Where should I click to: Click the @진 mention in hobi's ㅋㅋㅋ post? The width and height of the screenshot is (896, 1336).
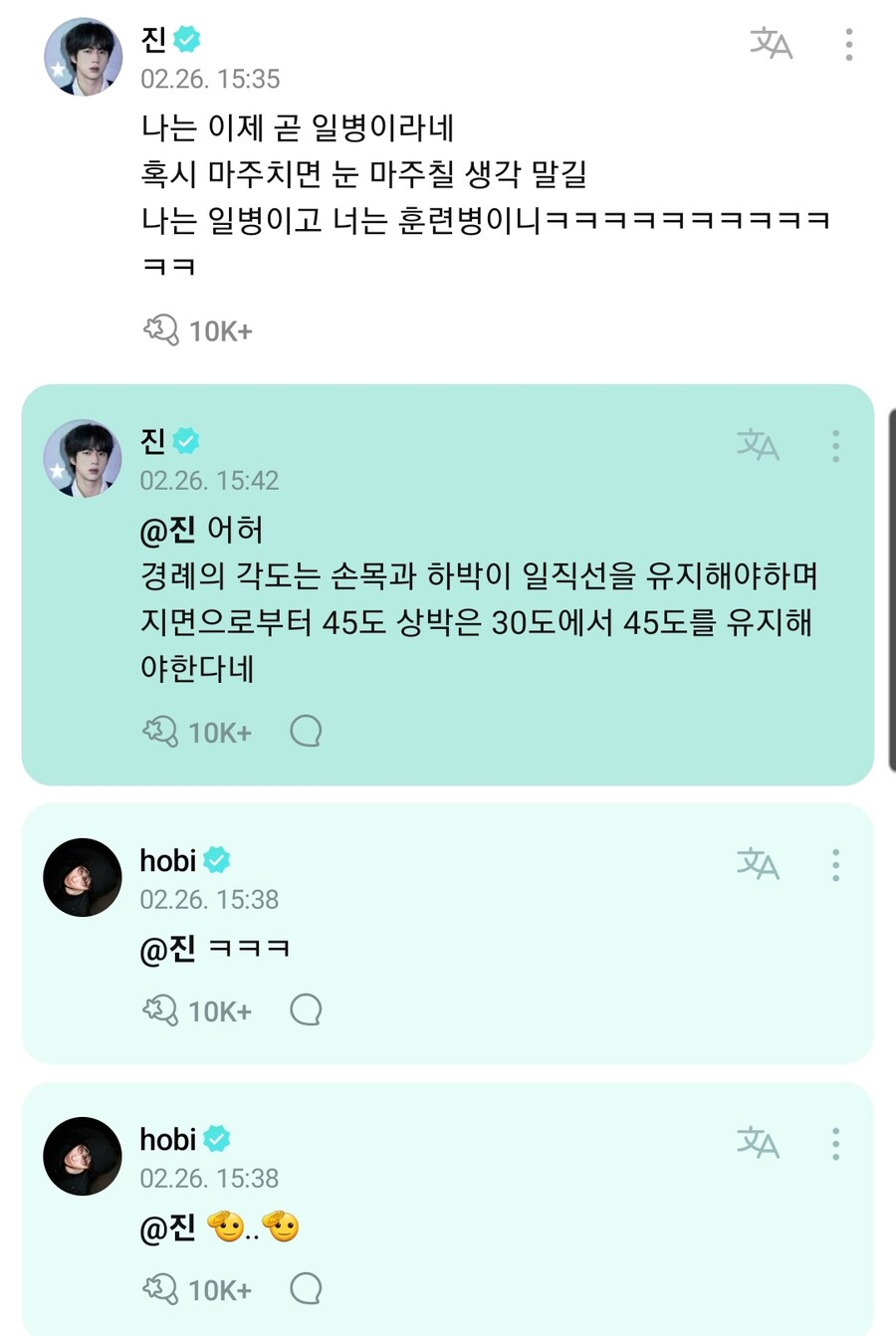tap(166, 950)
